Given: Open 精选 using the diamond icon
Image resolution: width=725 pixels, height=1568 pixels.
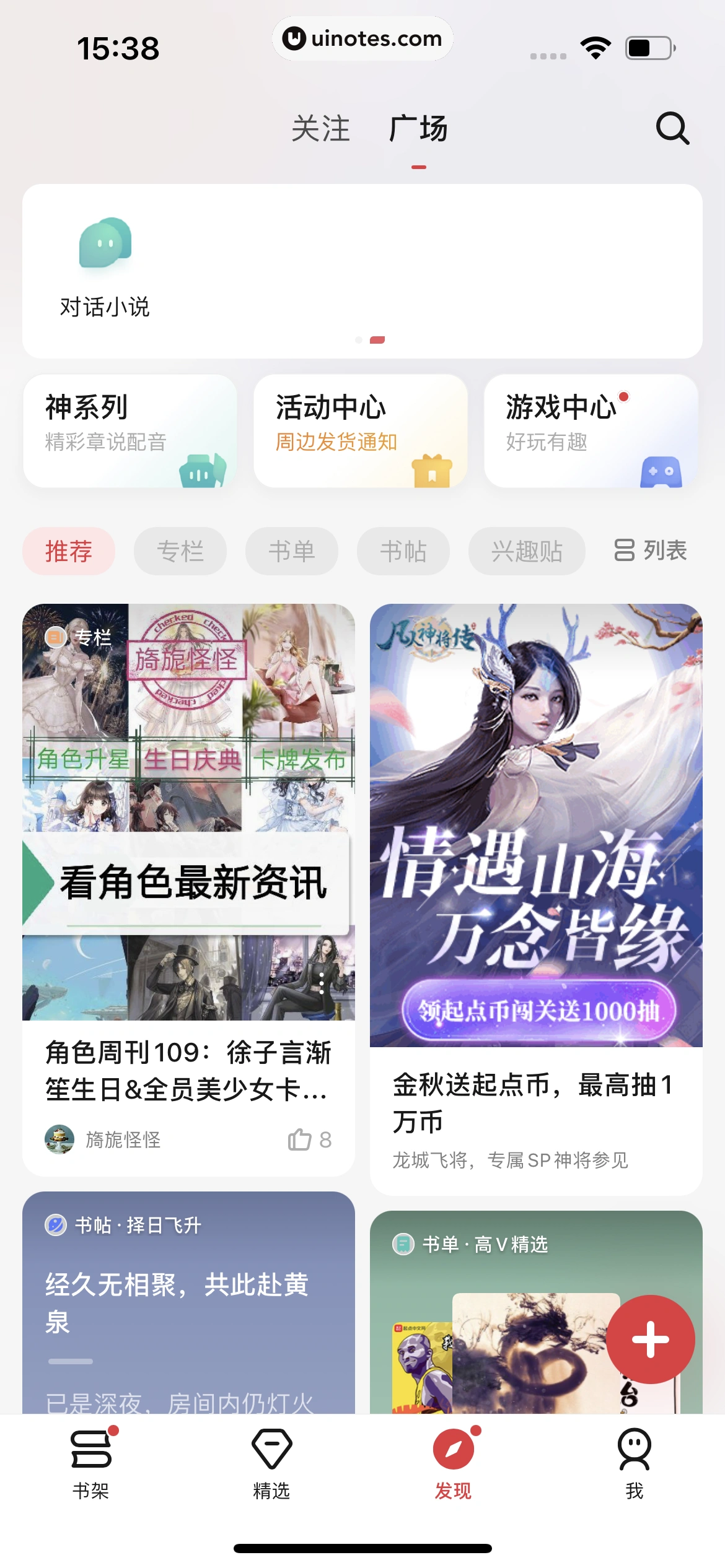Looking at the screenshot, I should [273, 1448].
